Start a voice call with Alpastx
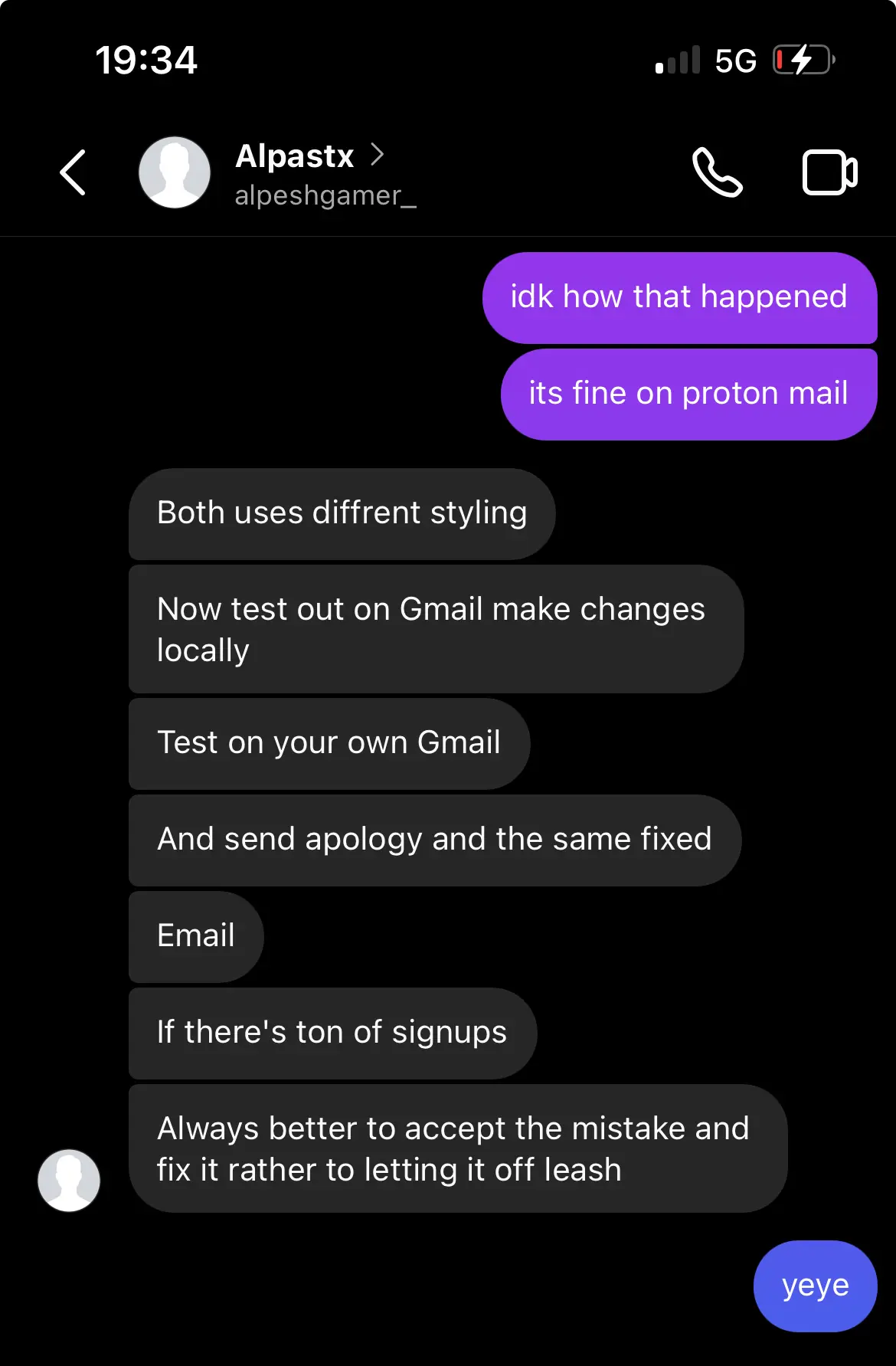Screen dimensions: 896x1366 pos(717,172)
